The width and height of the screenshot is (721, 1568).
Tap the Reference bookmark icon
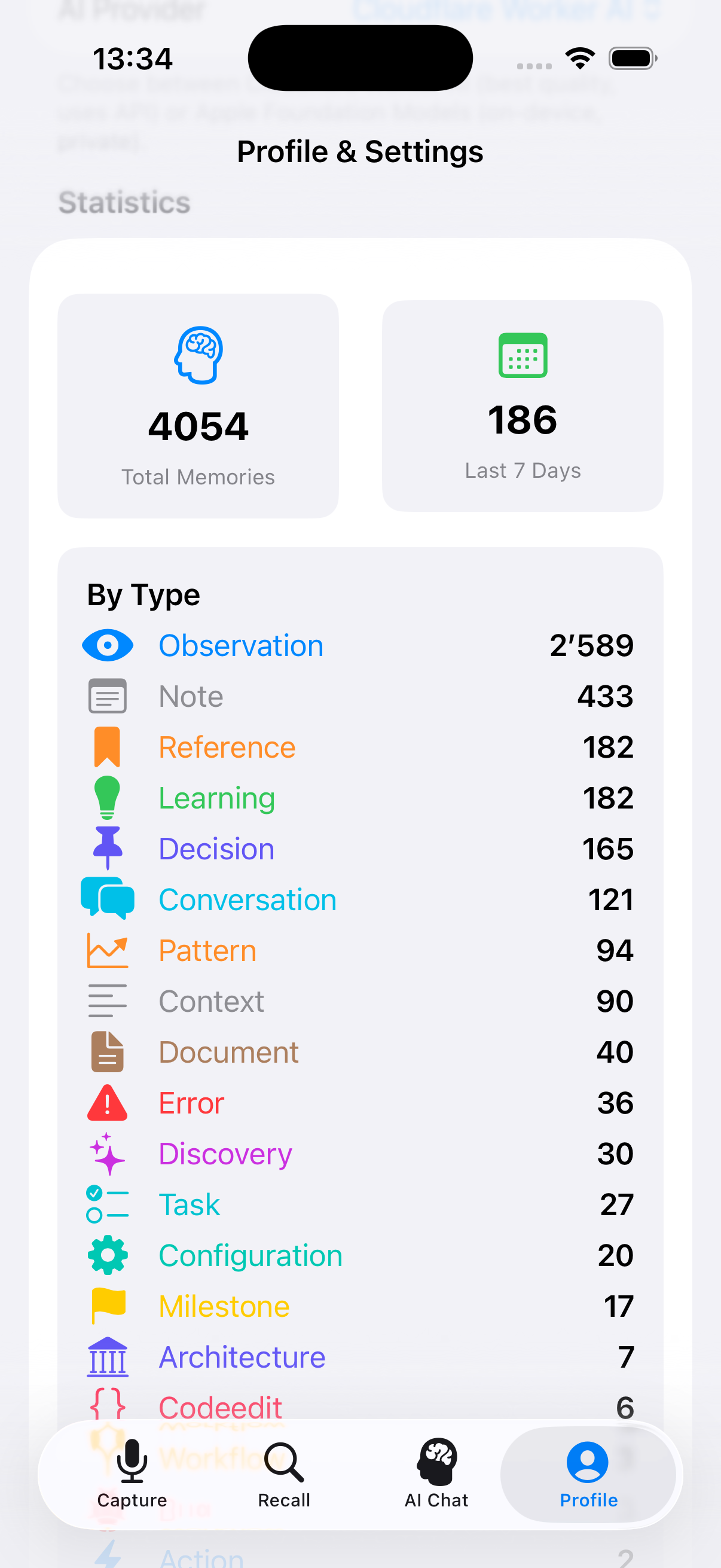[107, 746]
